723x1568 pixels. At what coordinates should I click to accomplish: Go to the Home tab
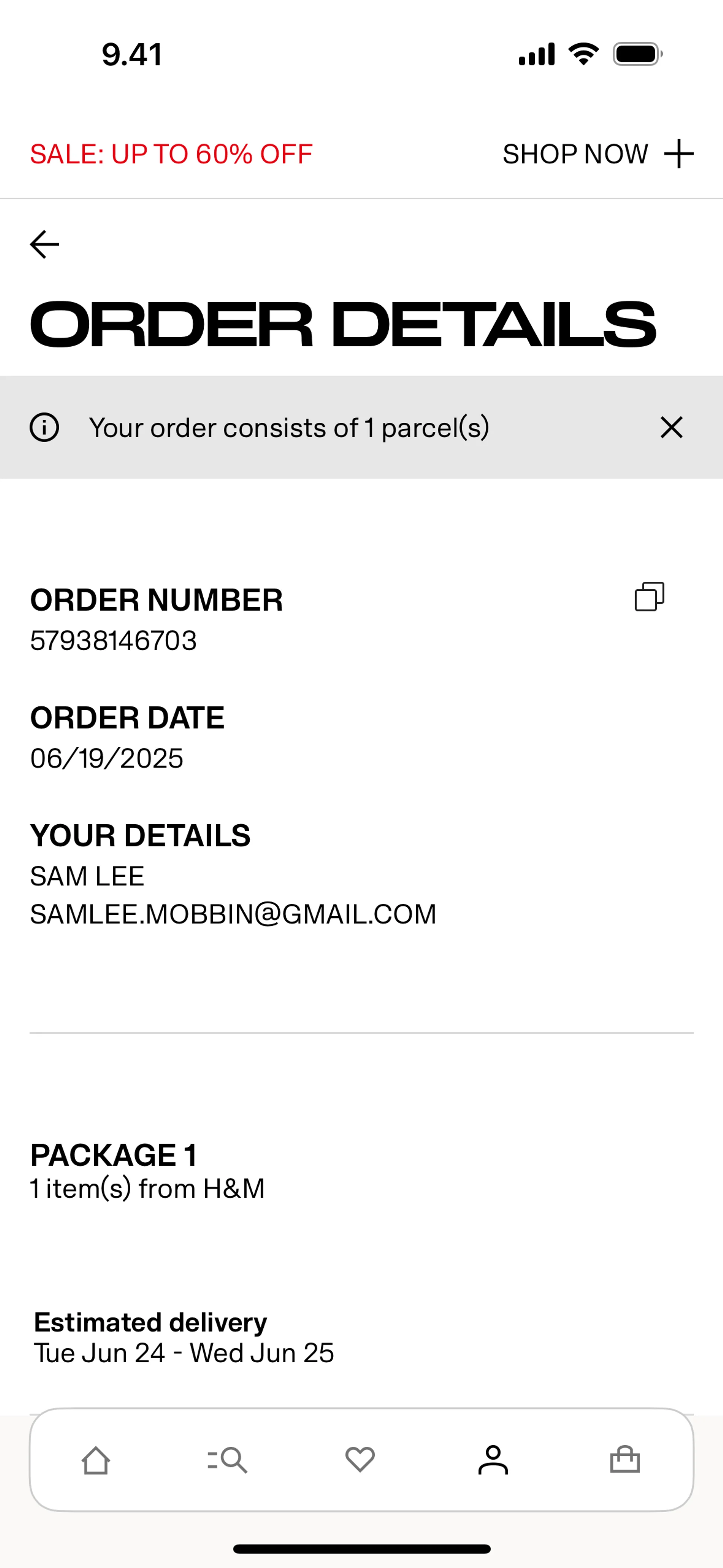click(x=96, y=1460)
